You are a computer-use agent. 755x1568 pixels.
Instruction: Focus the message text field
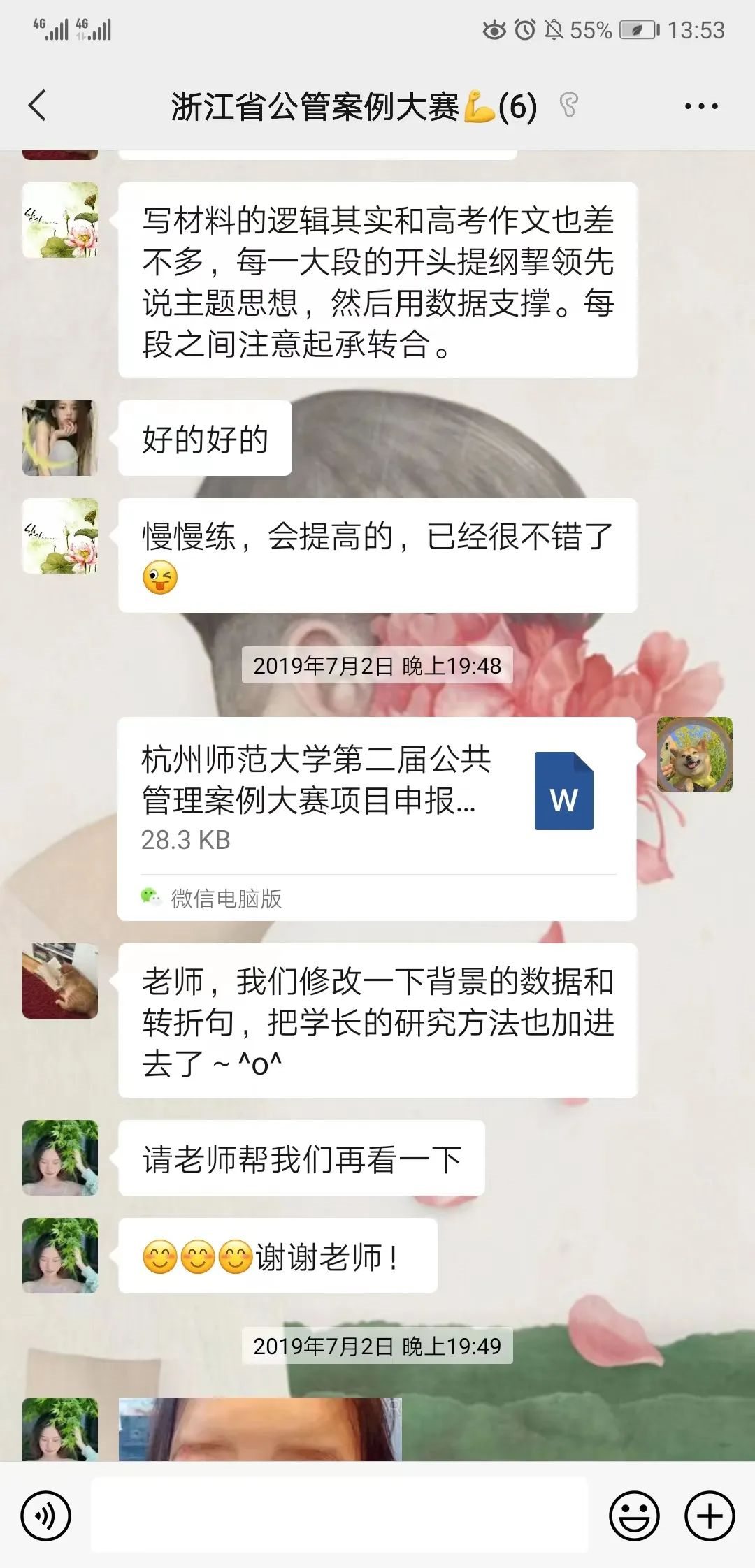340,1515
